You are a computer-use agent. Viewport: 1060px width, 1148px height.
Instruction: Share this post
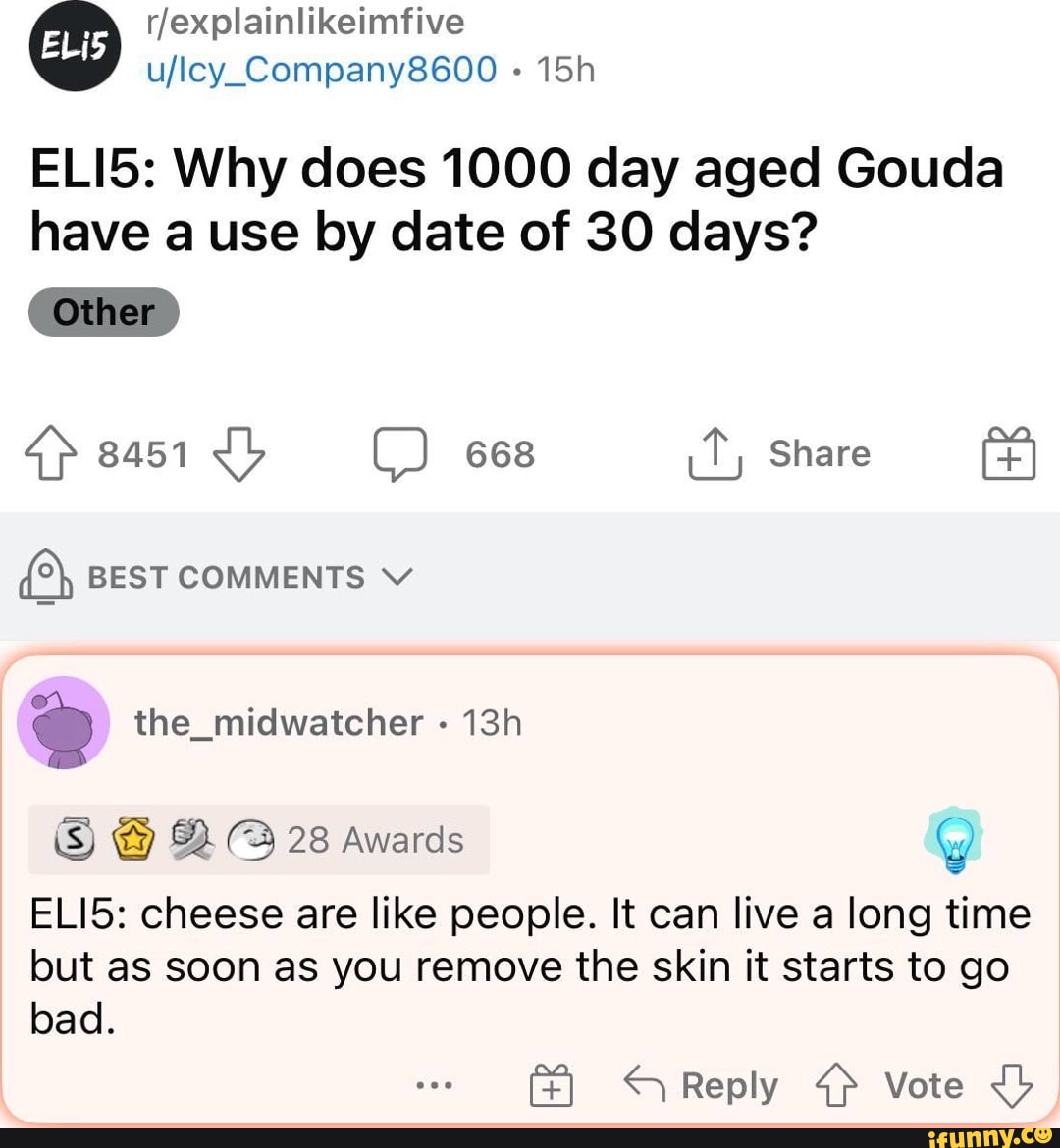point(780,454)
